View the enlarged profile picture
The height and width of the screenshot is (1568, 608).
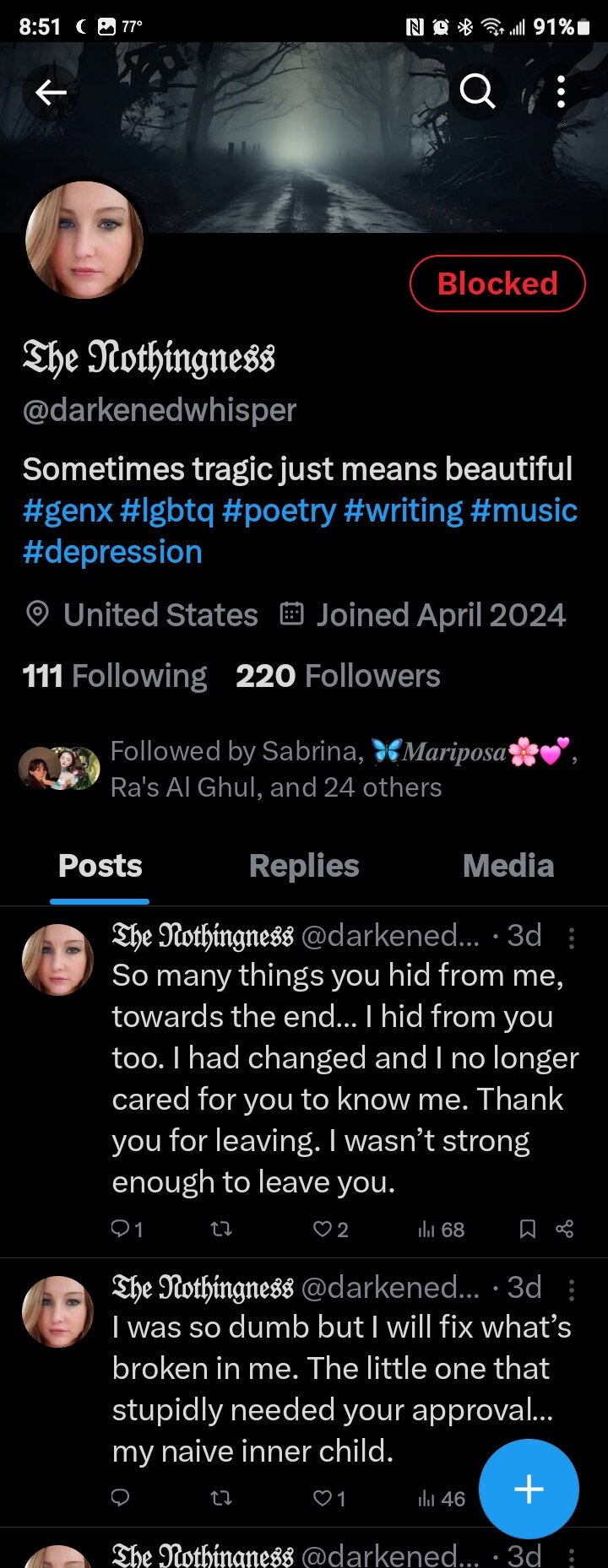click(x=84, y=240)
